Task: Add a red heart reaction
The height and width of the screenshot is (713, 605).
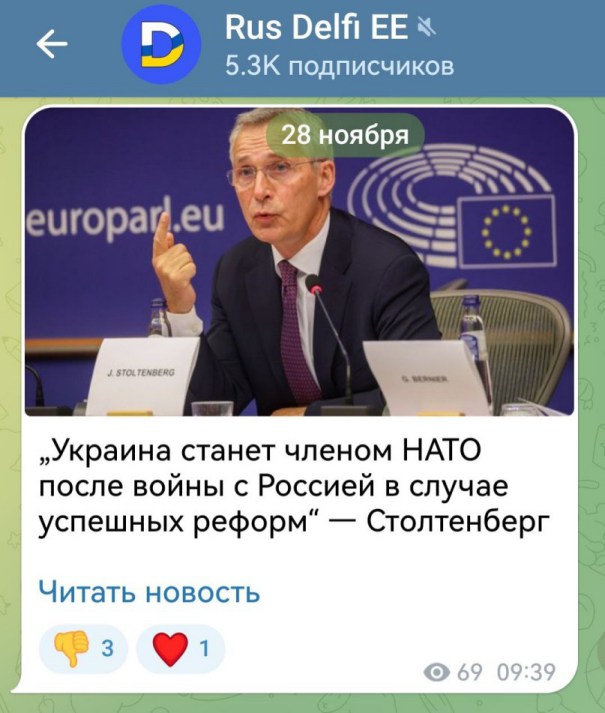Action: pyautogui.click(x=180, y=649)
